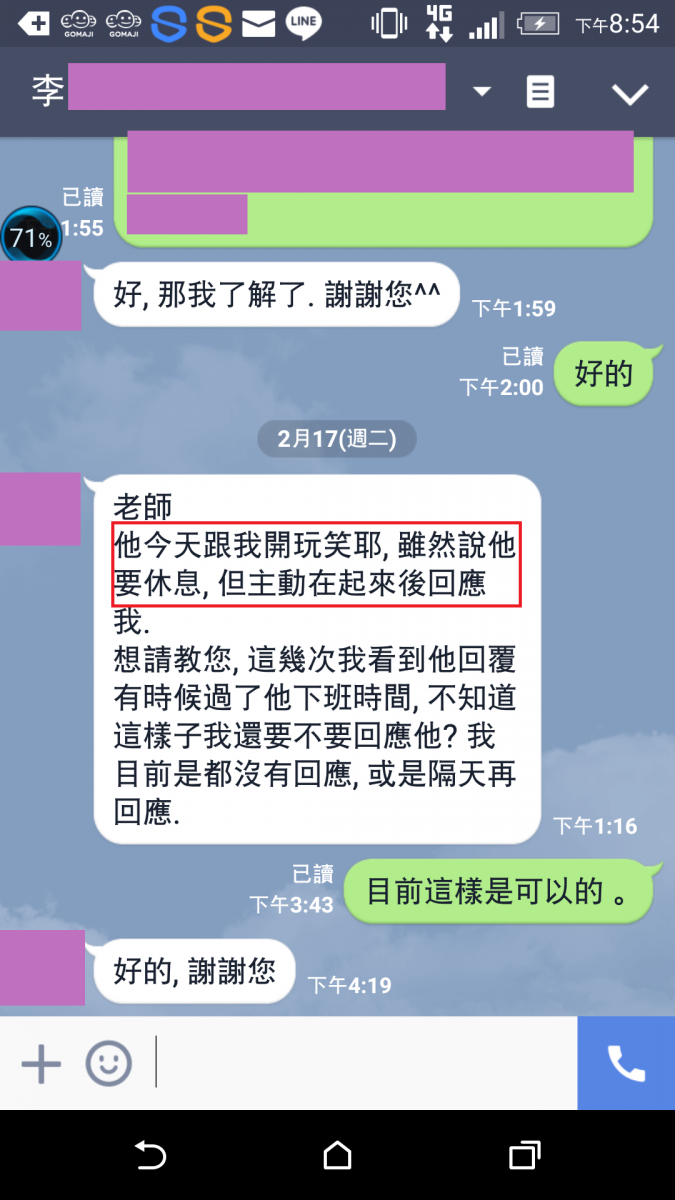Tap the message text input field
675x1200 pixels.
(x=360, y=1064)
